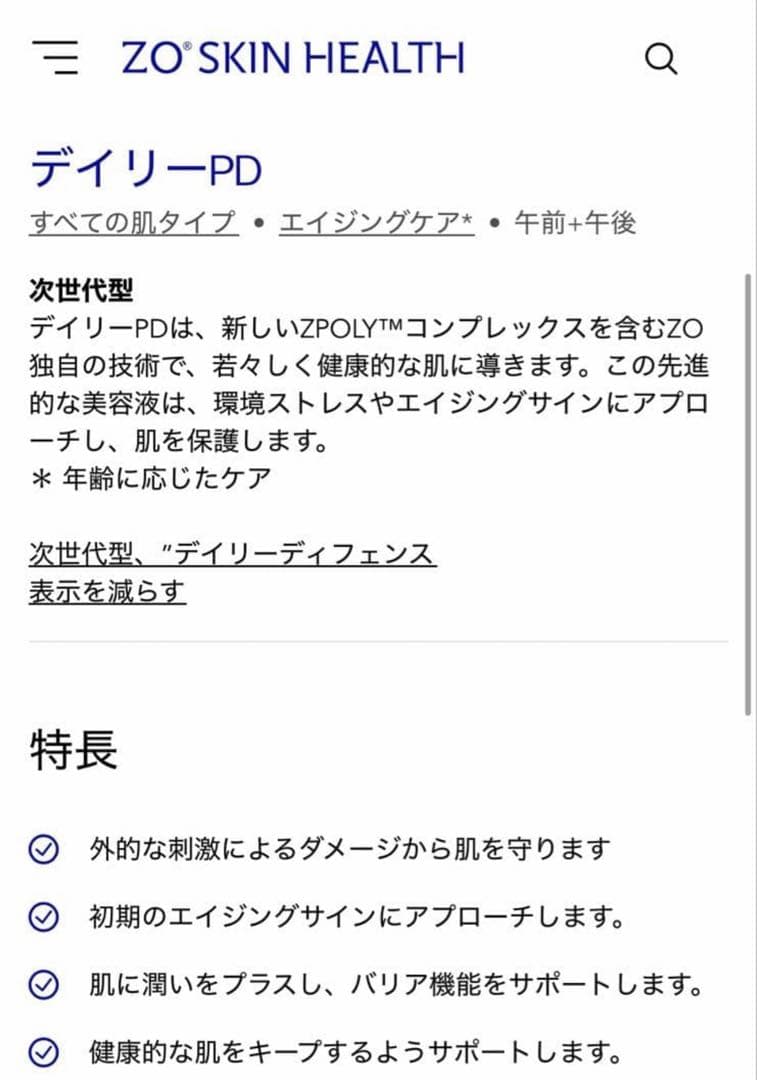Screen dimensions: 757x1080
Task: Click the checkmark beside 健康的な肌 feature
Action: 42,1049
